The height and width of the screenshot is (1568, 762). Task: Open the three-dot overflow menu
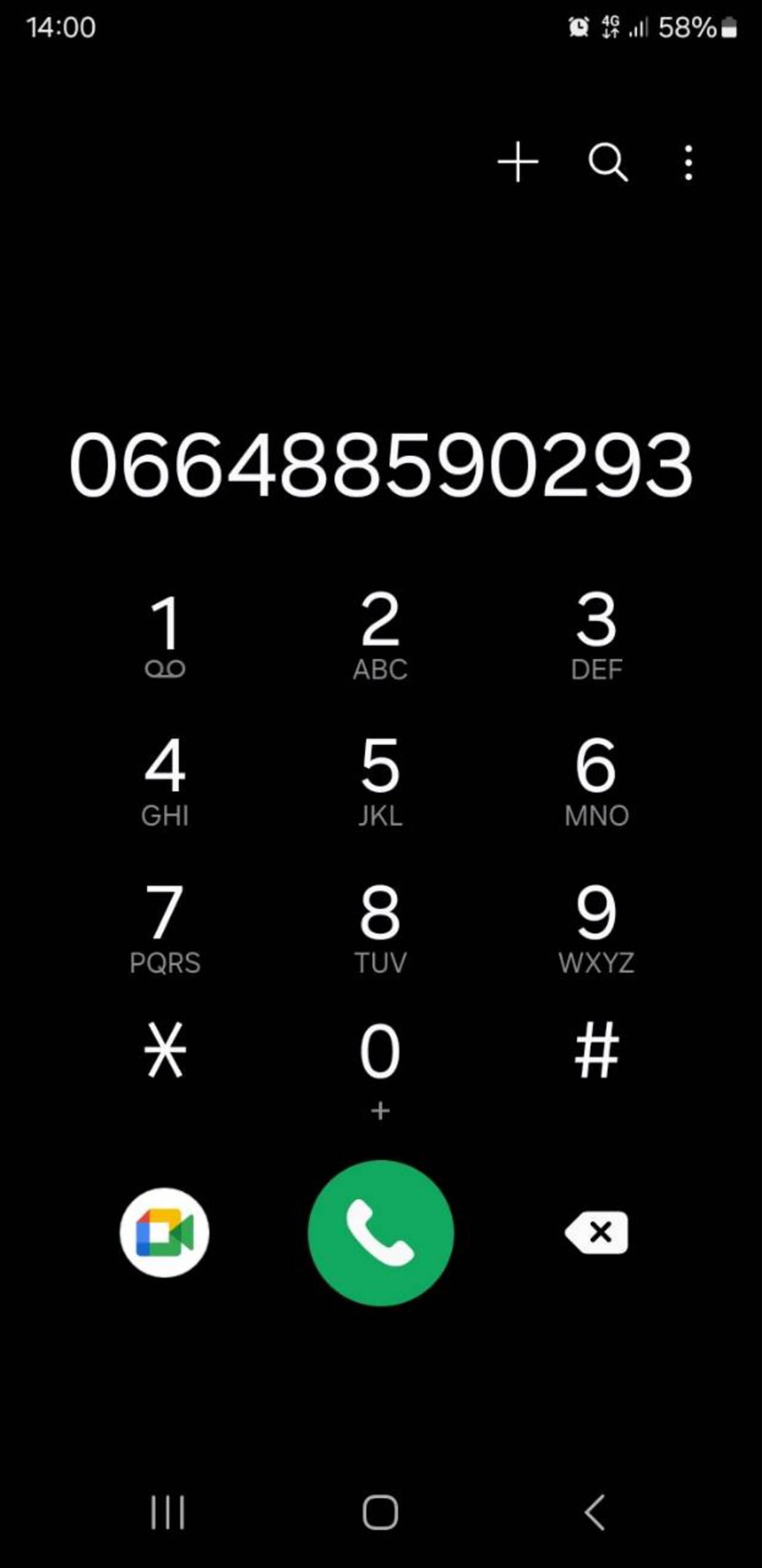click(x=688, y=163)
